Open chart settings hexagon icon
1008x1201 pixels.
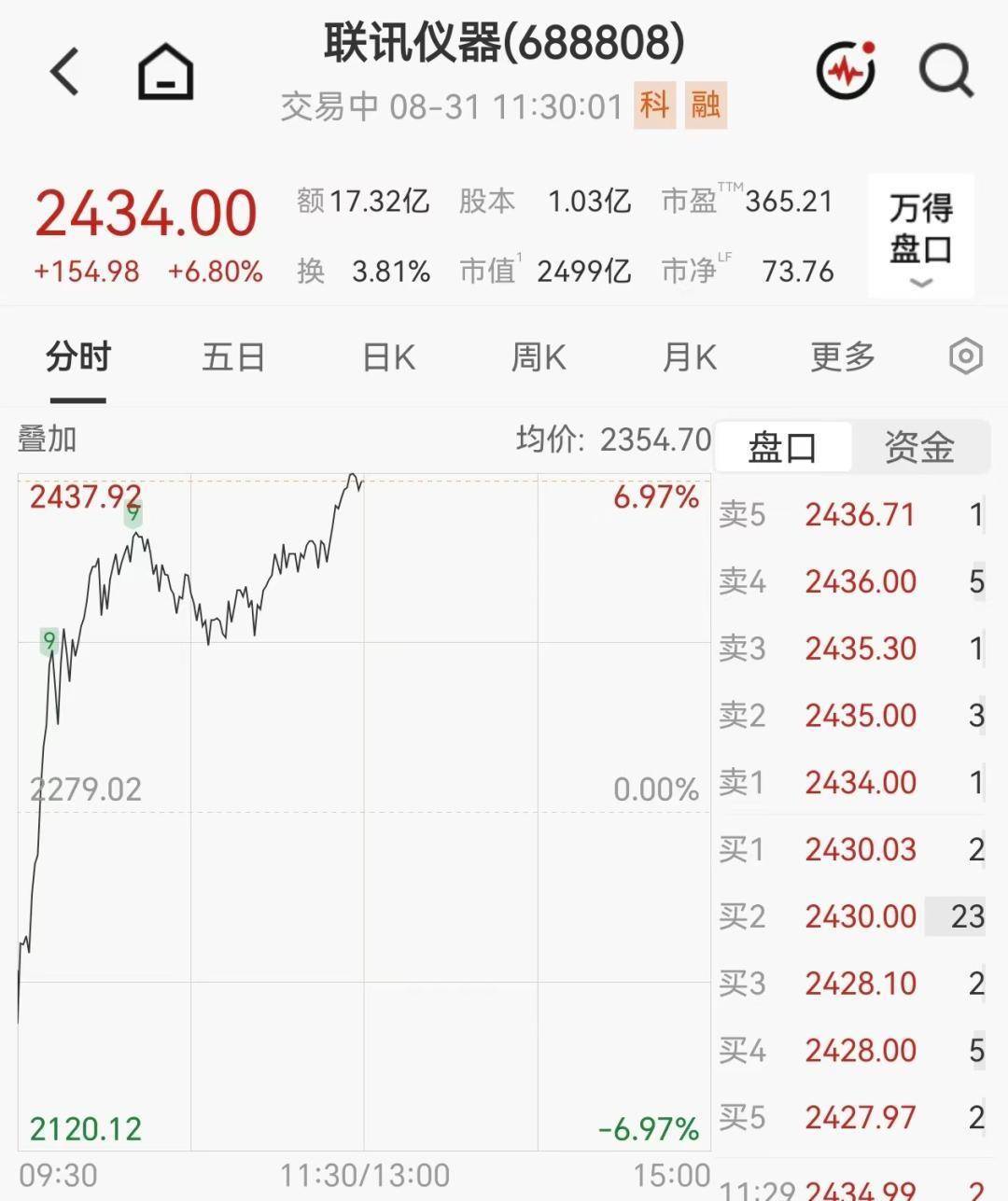(965, 356)
